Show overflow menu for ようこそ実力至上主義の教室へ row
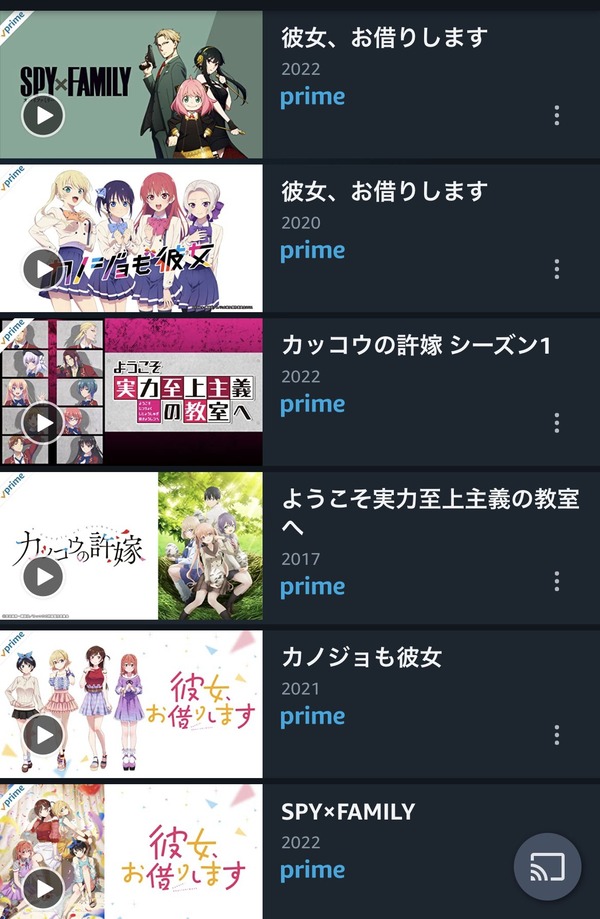The width and height of the screenshot is (600, 919). click(x=557, y=581)
